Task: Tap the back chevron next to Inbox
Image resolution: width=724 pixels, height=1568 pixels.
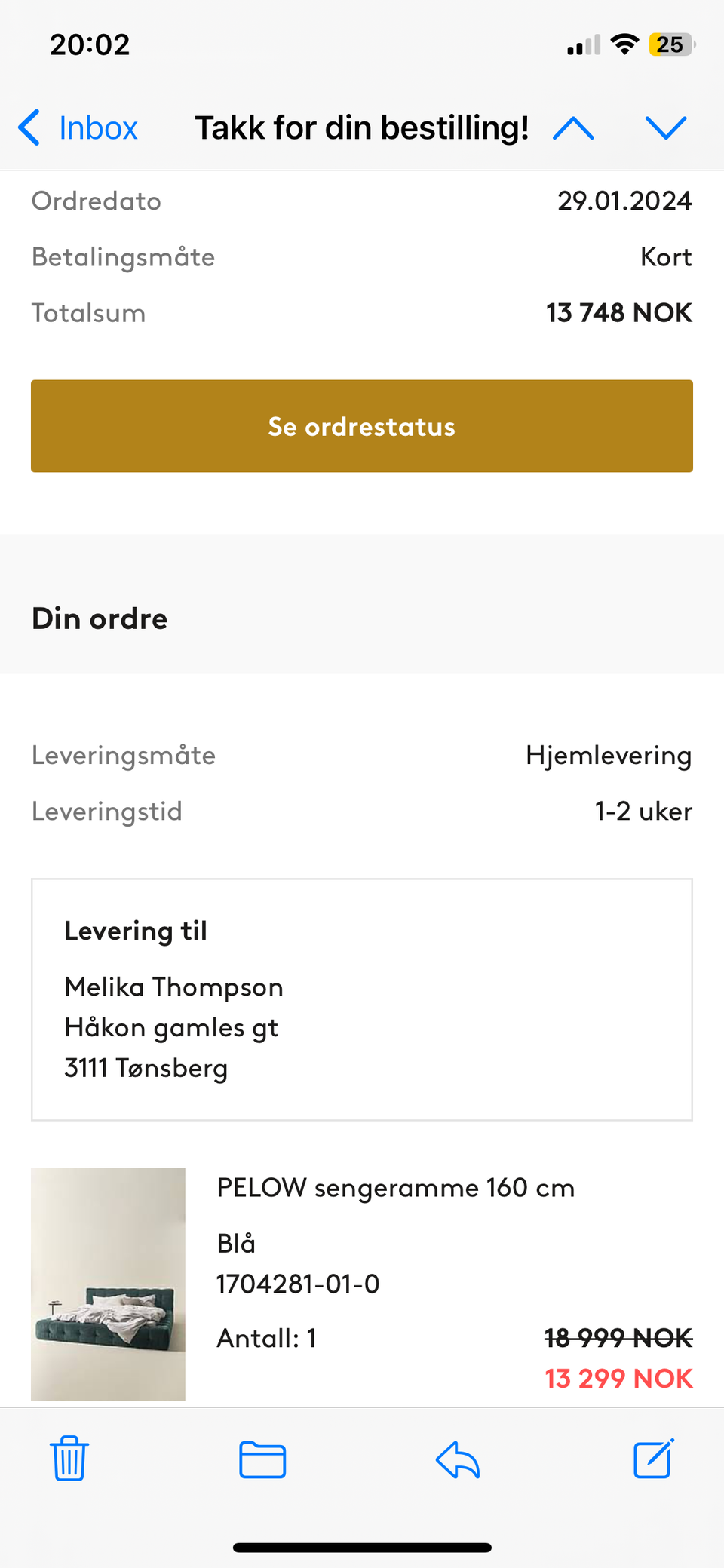Action: point(29,127)
